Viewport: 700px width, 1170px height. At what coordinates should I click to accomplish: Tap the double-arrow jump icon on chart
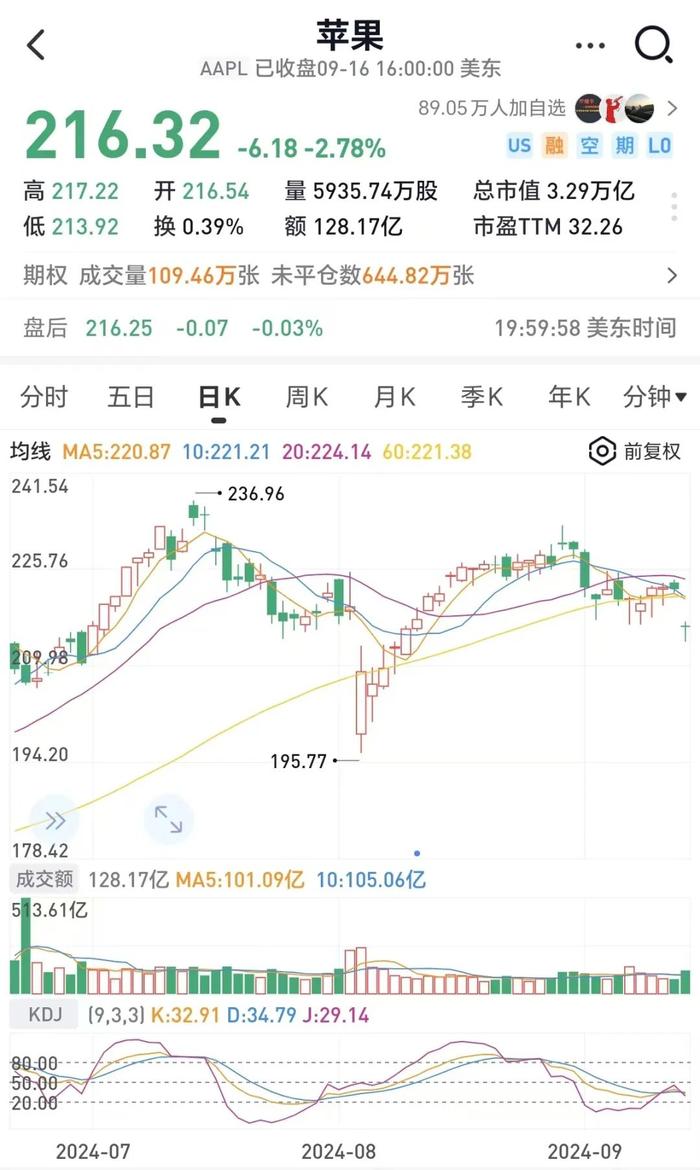coord(55,820)
